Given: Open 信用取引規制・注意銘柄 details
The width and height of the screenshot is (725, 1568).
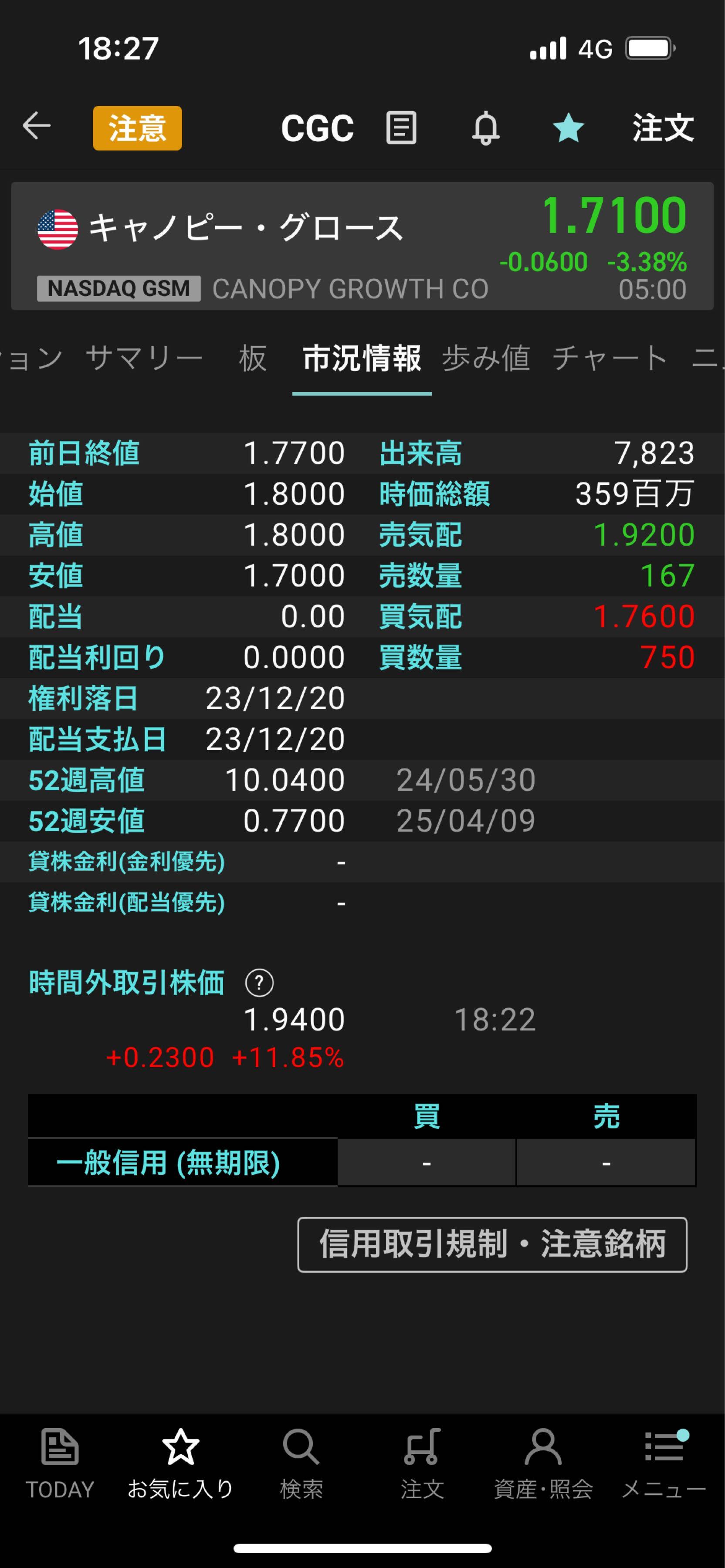Looking at the screenshot, I should pyautogui.click(x=492, y=1244).
